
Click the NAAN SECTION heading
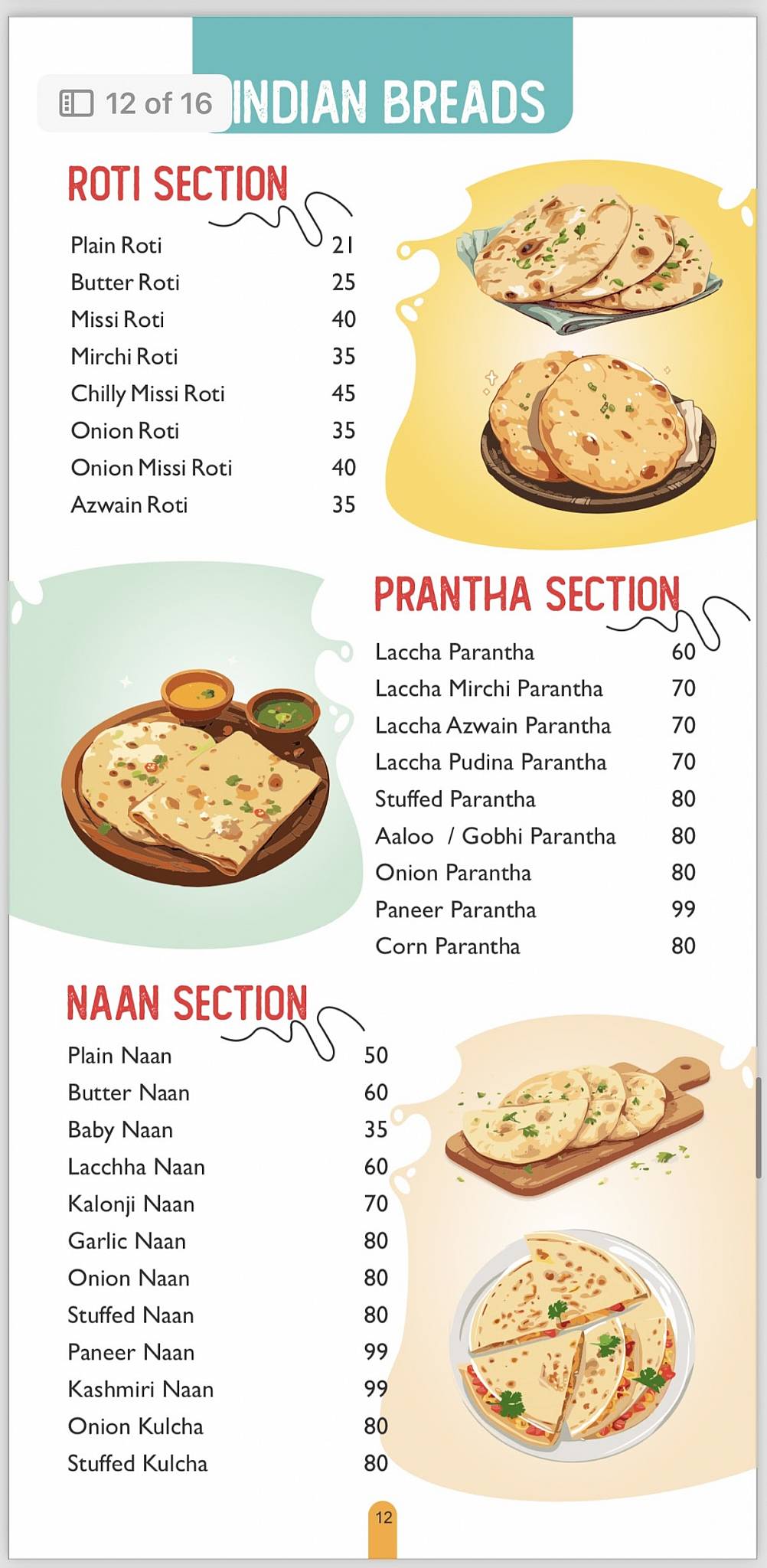click(x=187, y=1001)
